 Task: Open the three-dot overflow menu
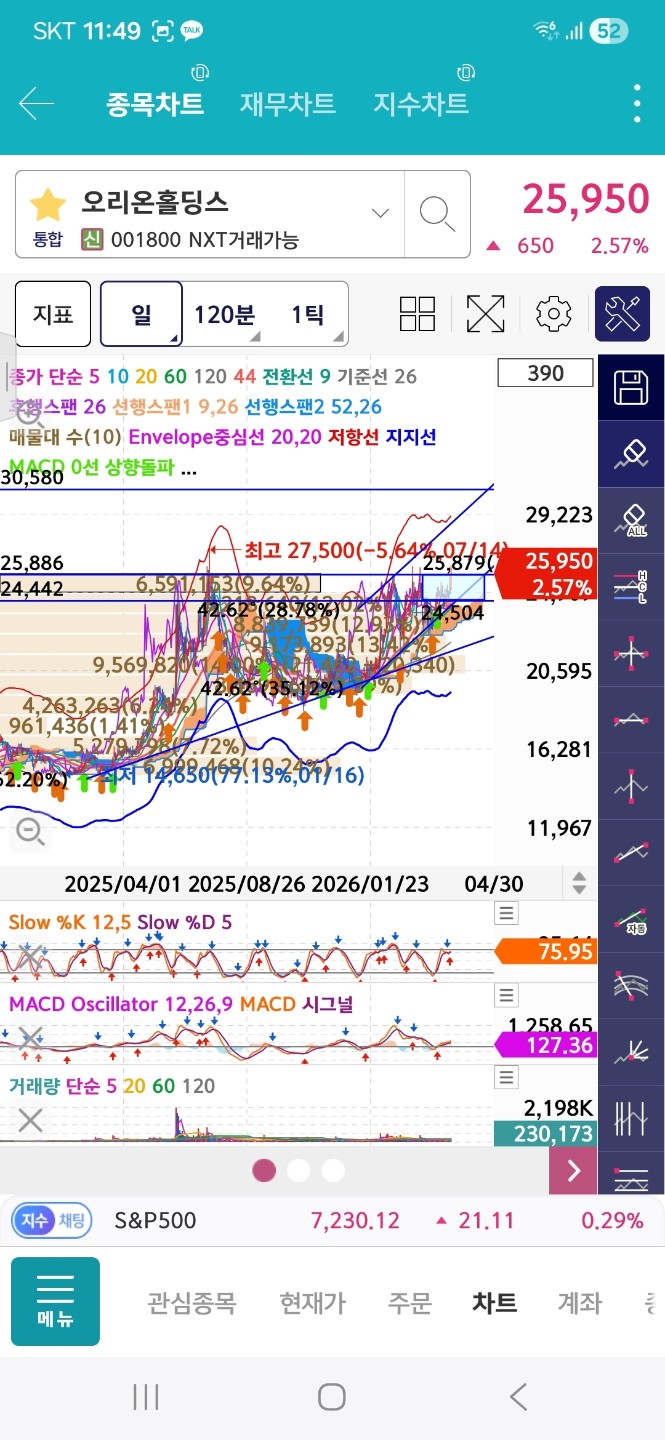tap(637, 104)
